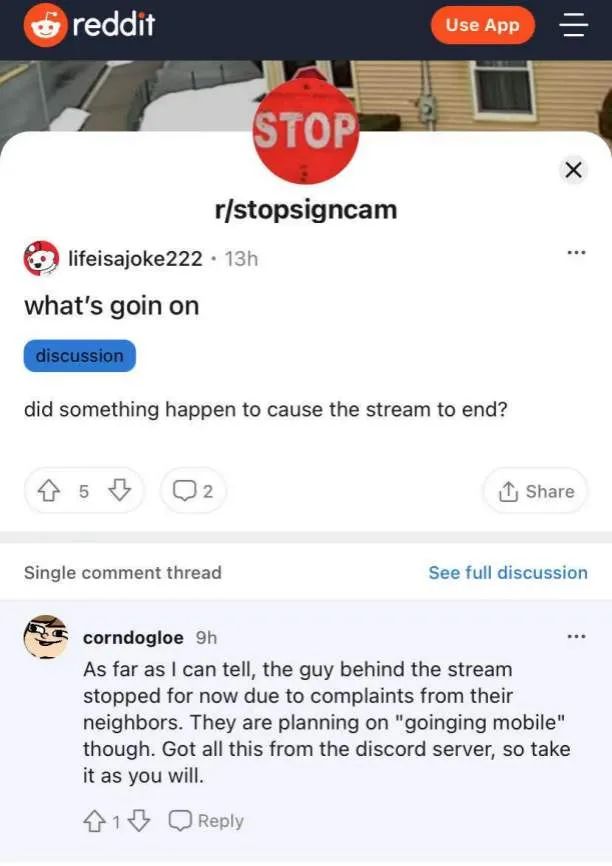Viewport: 612px width, 866px height.
Task: Open options for corndogloe's comment
Action: (576, 637)
